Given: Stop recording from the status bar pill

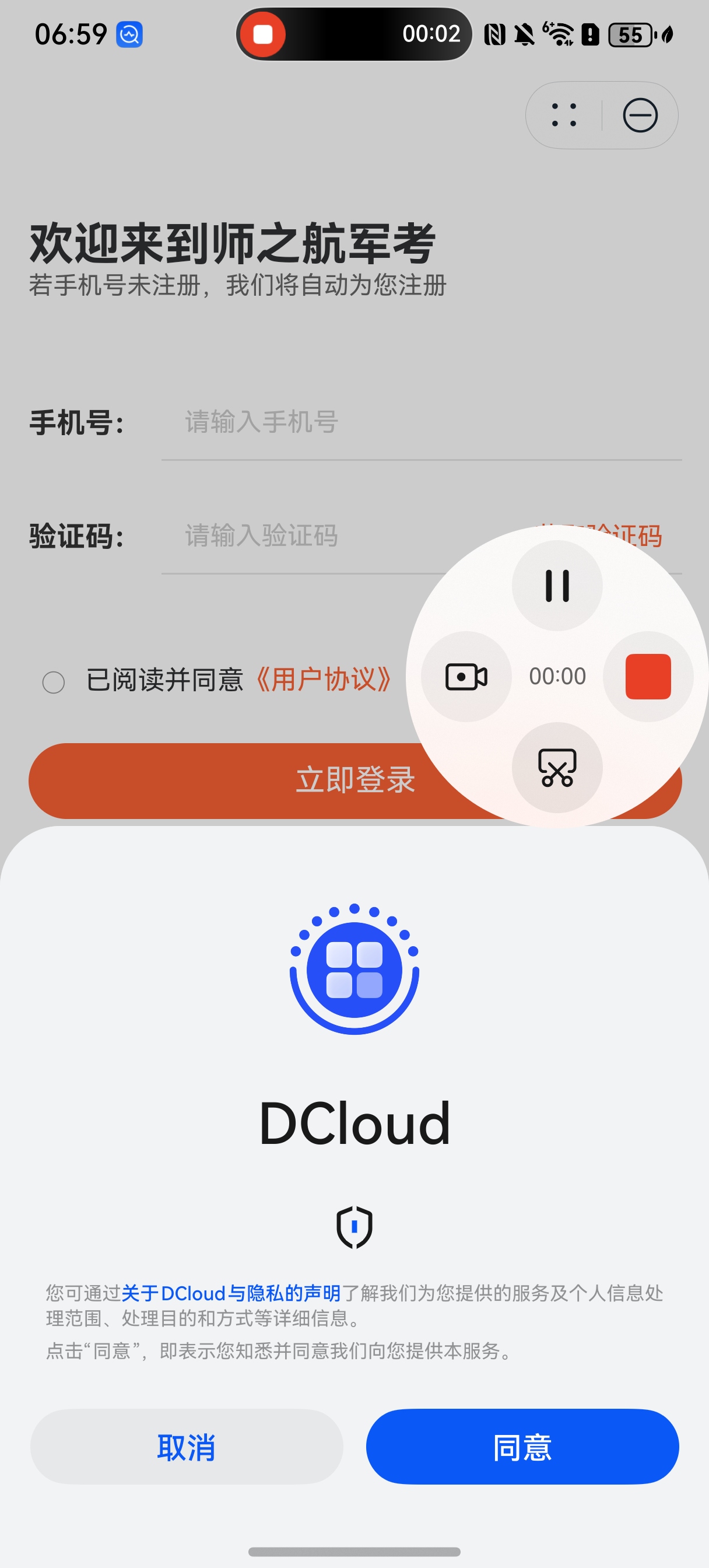Looking at the screenshot, I should (263, 34).
